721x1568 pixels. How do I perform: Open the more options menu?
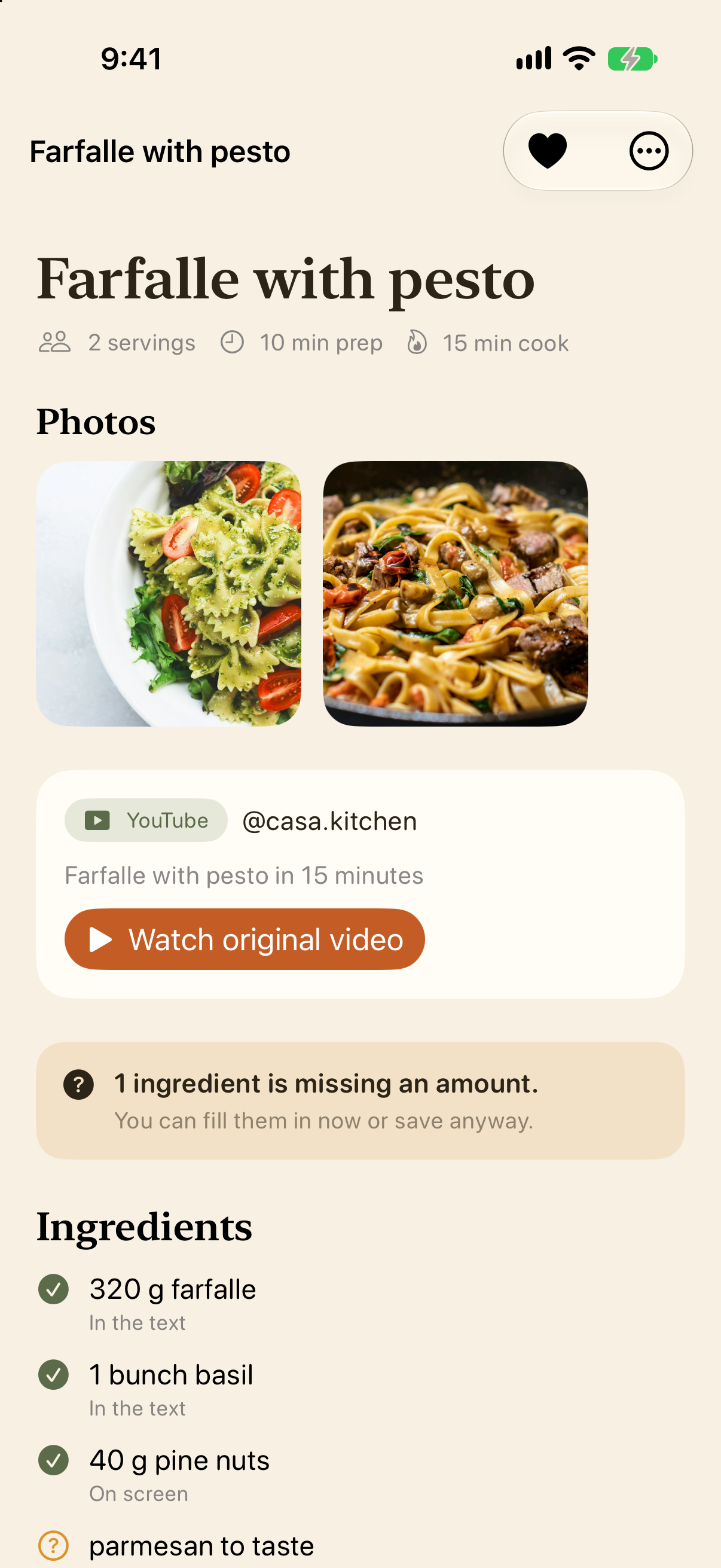[x=649, y=150]
